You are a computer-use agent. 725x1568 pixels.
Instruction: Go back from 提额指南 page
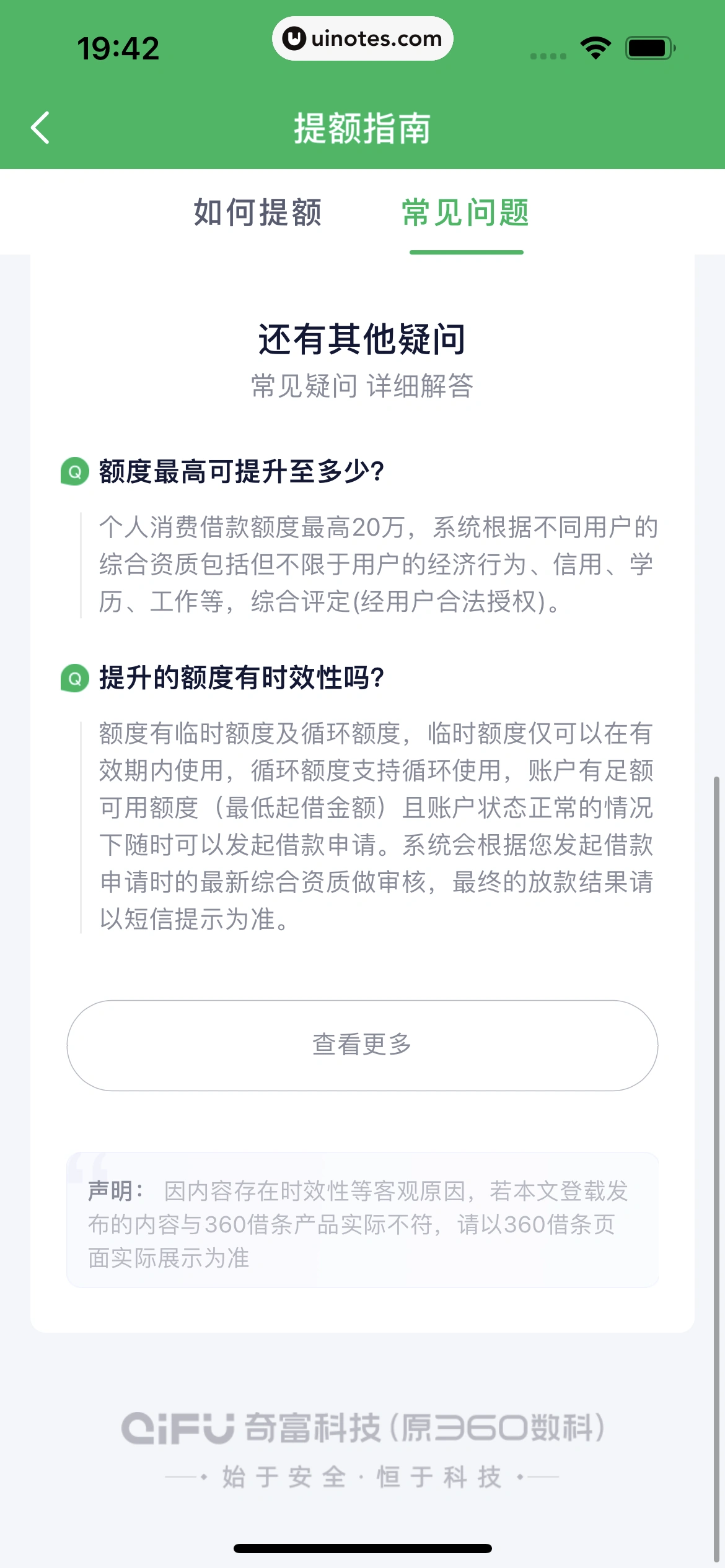(x=41, y=128)
